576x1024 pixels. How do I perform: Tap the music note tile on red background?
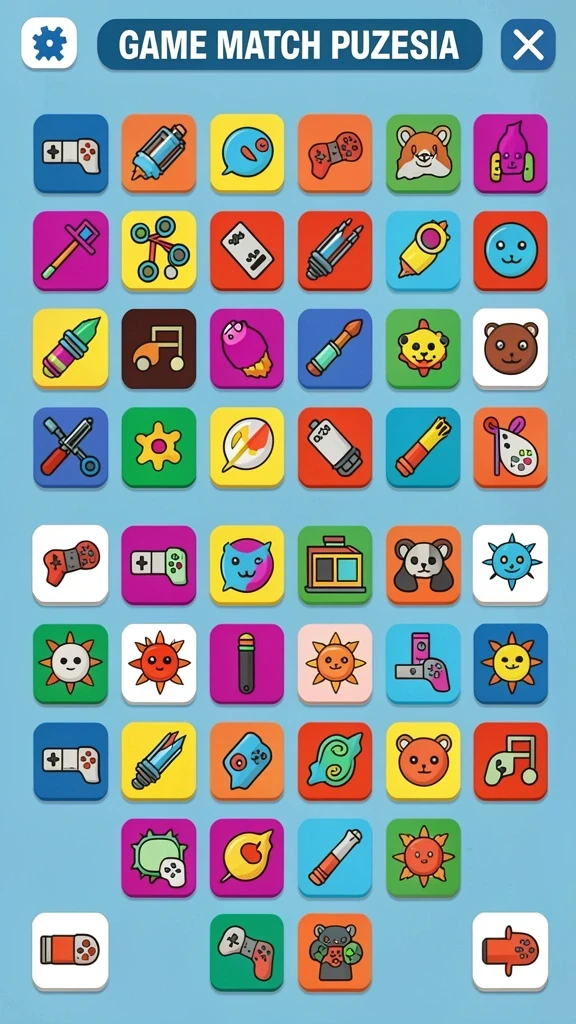click(510, 761)
